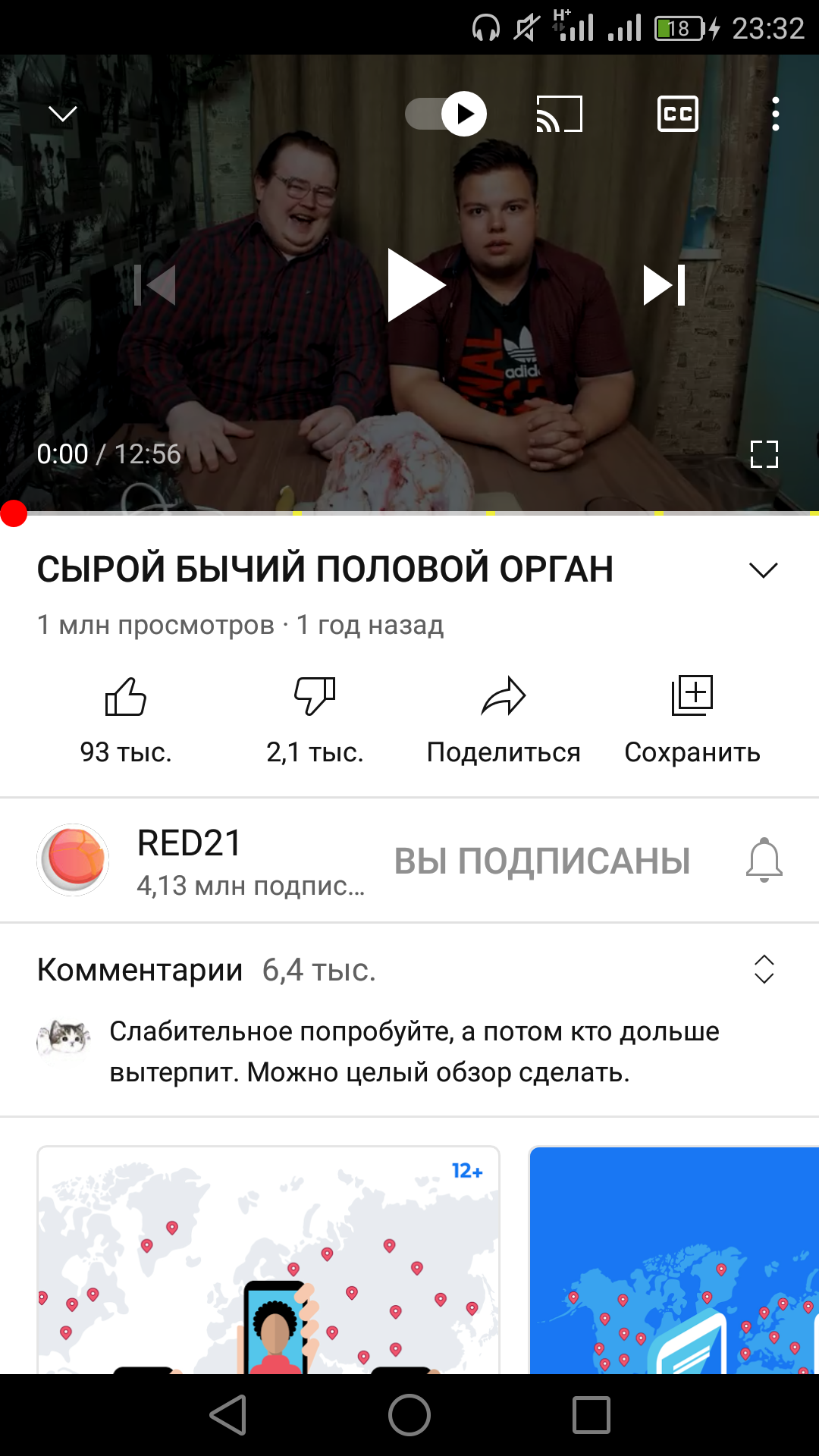Tap ВЫ ПОДПИСАНЫ subscription button
819x1456 pixels.
click(542, 861)
